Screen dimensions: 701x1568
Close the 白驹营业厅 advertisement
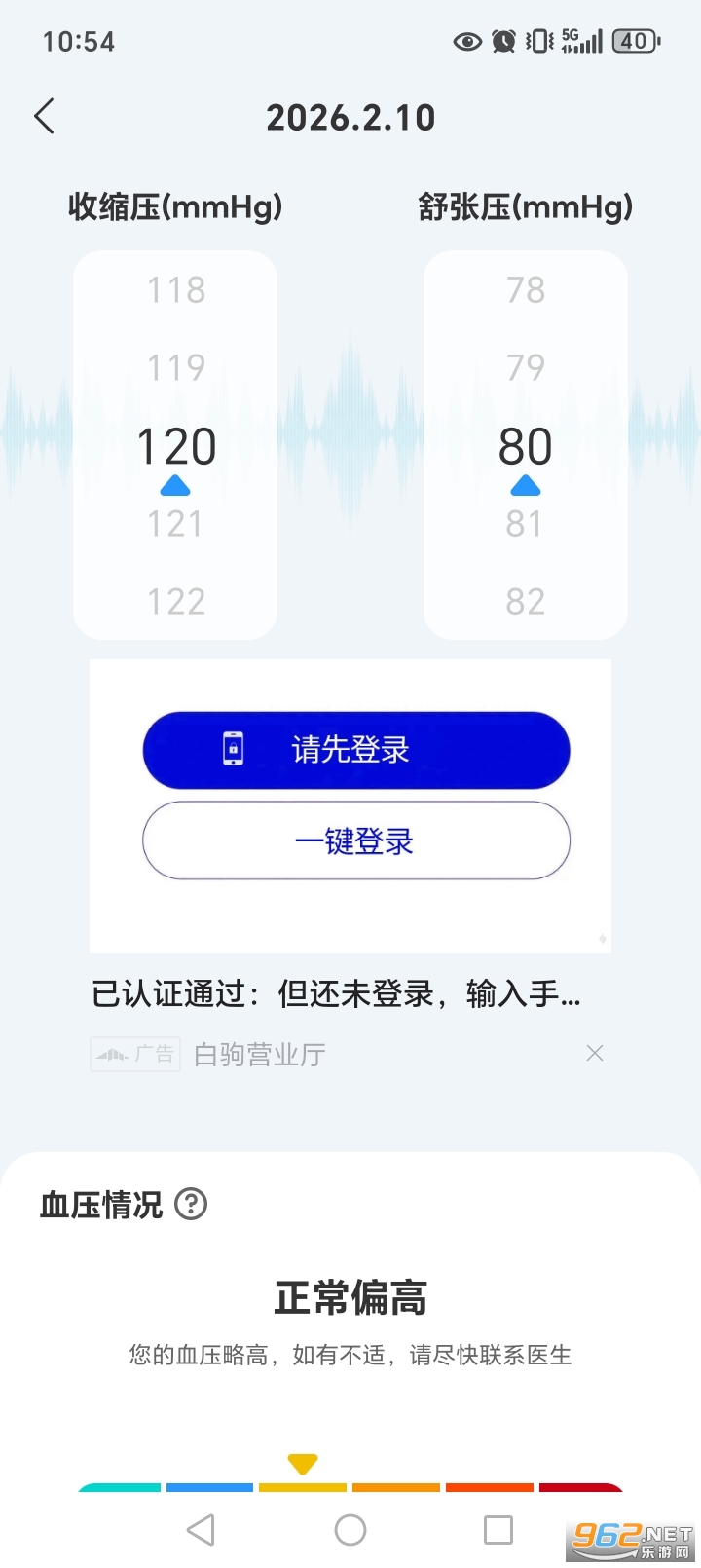[595, 1053]
